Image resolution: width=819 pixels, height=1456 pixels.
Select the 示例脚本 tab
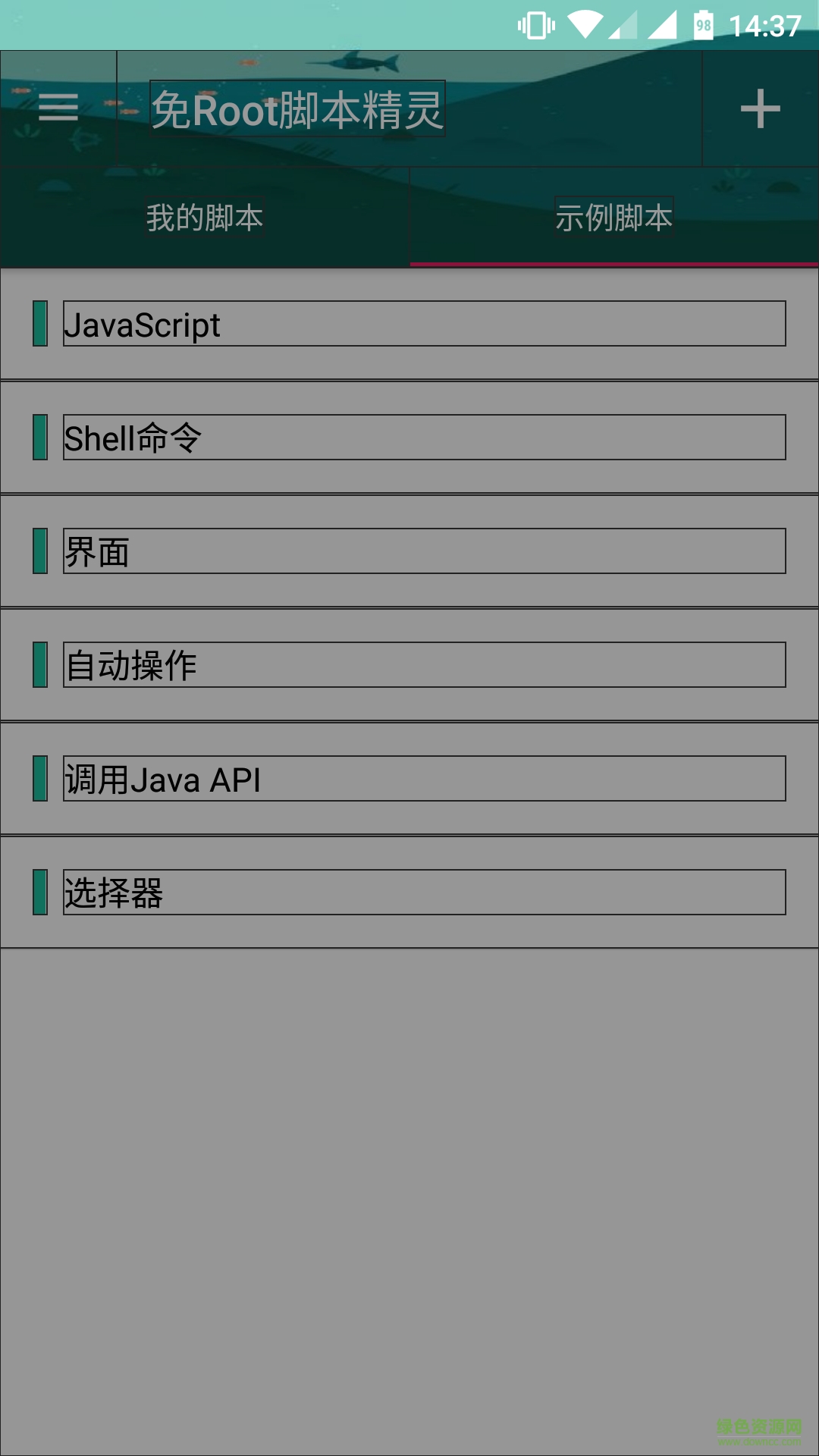[x=614, y=218]
